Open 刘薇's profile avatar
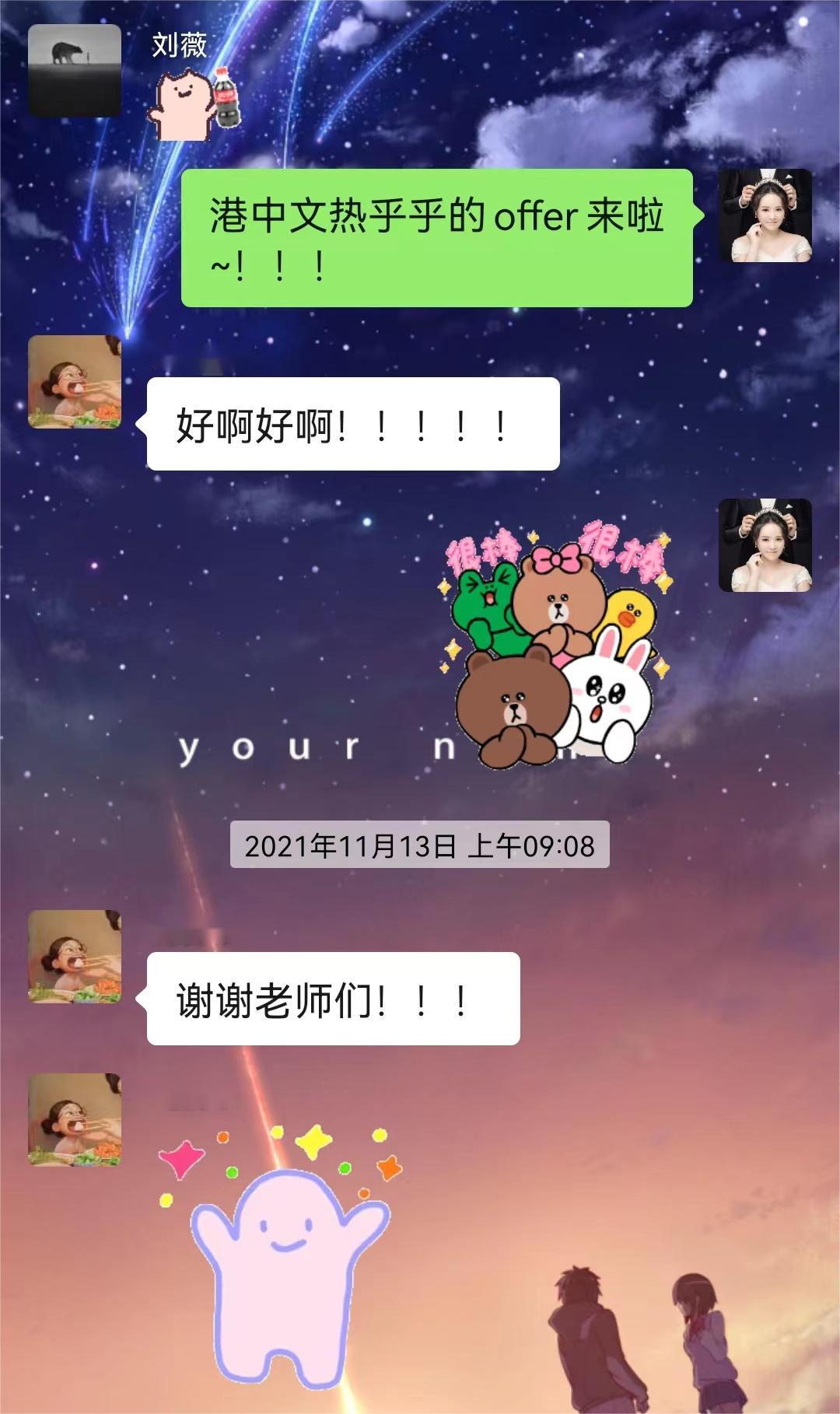 (75, 71)
